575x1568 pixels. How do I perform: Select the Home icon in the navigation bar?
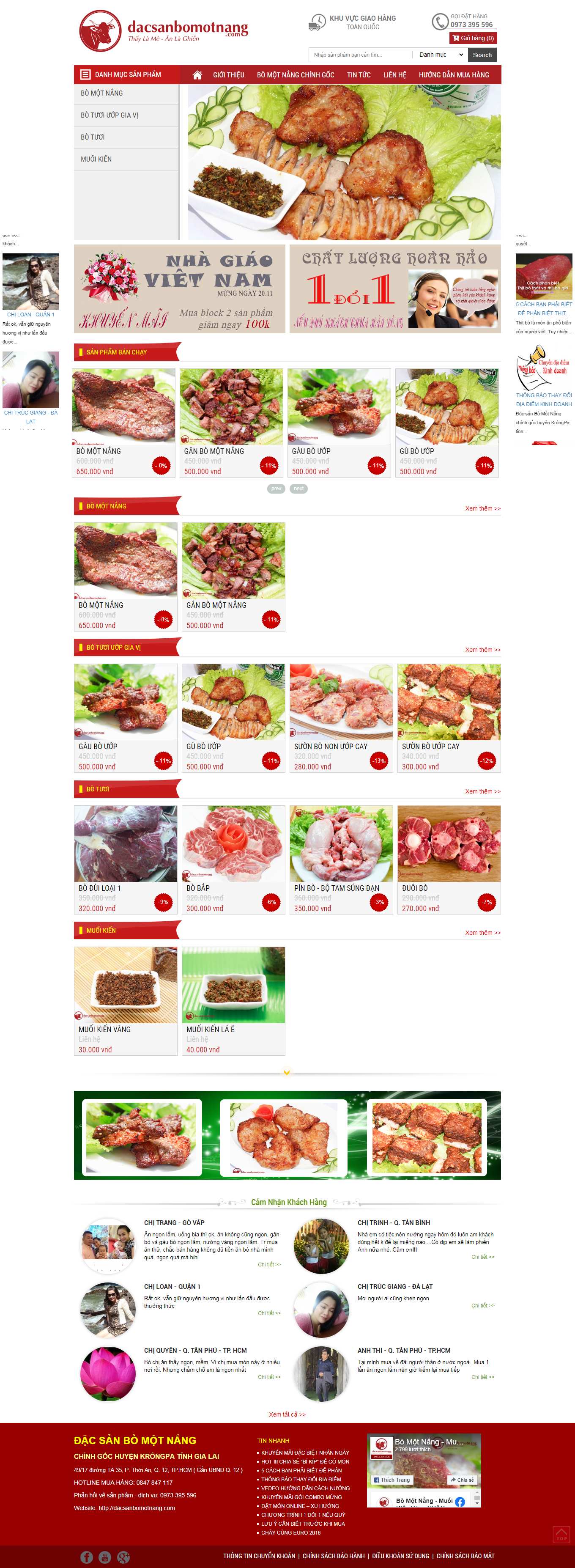pyautogui.click(x=197, y=75)
